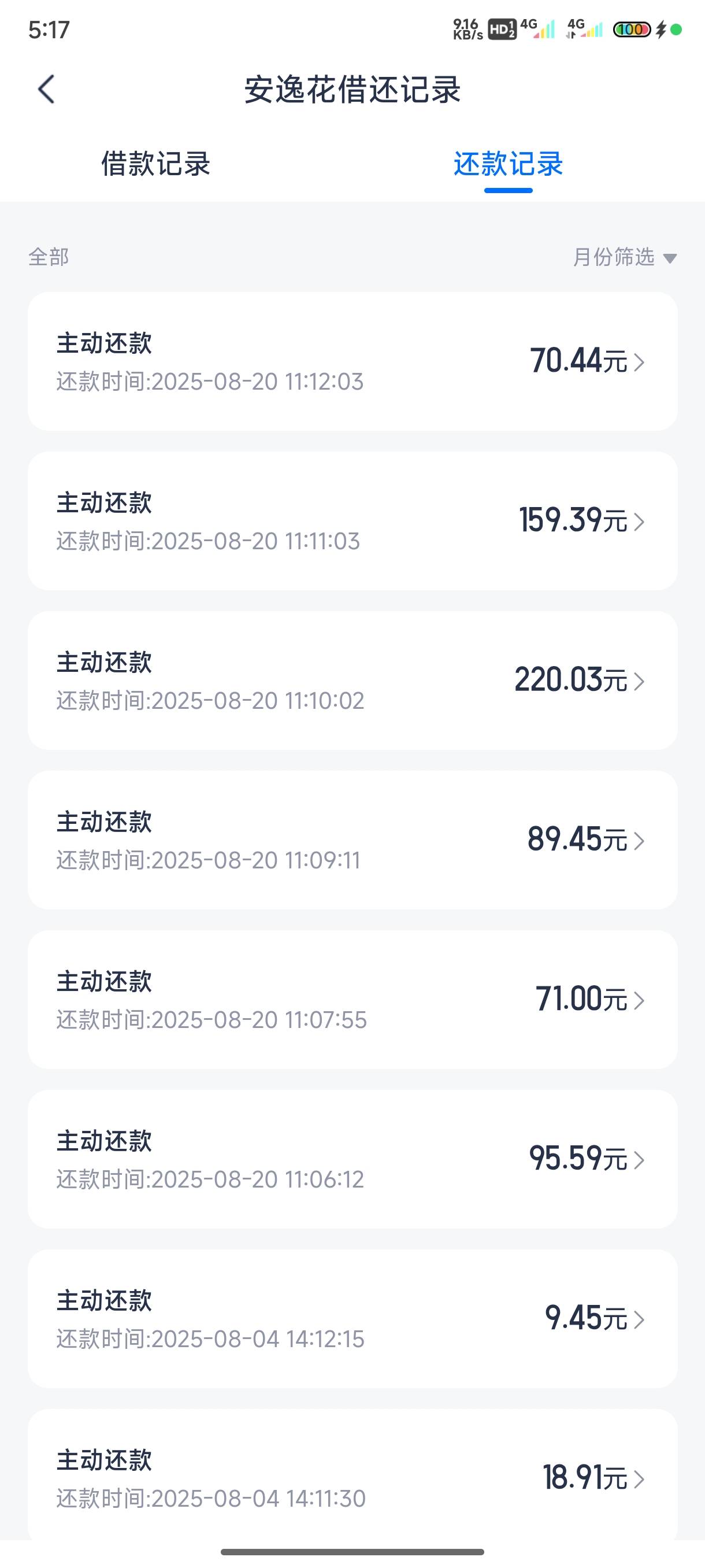View the 95.59元 repayment entry
This screenshot has height=1568, width=705.
click(353, 1159)
